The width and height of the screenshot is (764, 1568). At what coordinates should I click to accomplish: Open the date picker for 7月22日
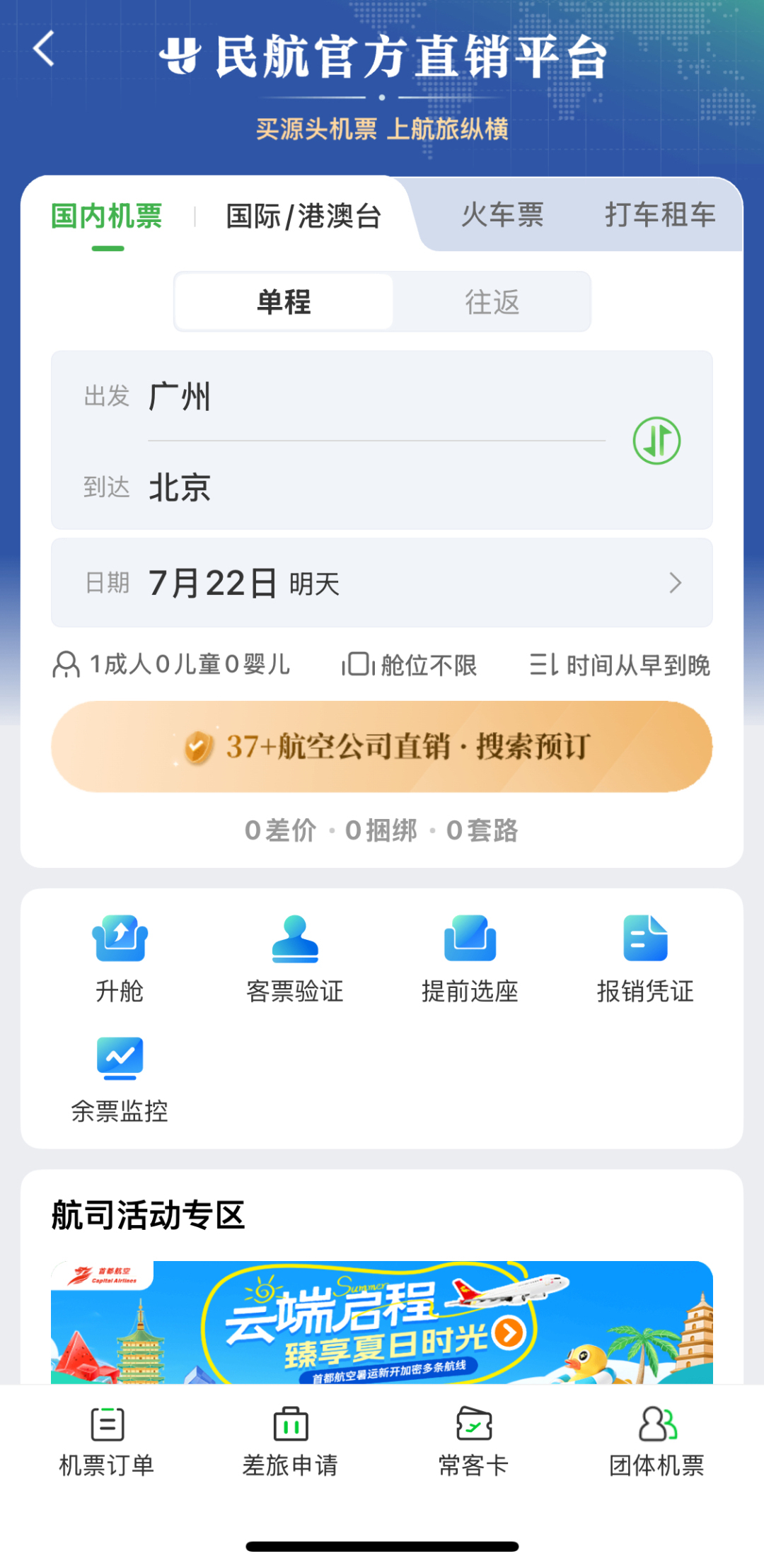pos(381,583)
